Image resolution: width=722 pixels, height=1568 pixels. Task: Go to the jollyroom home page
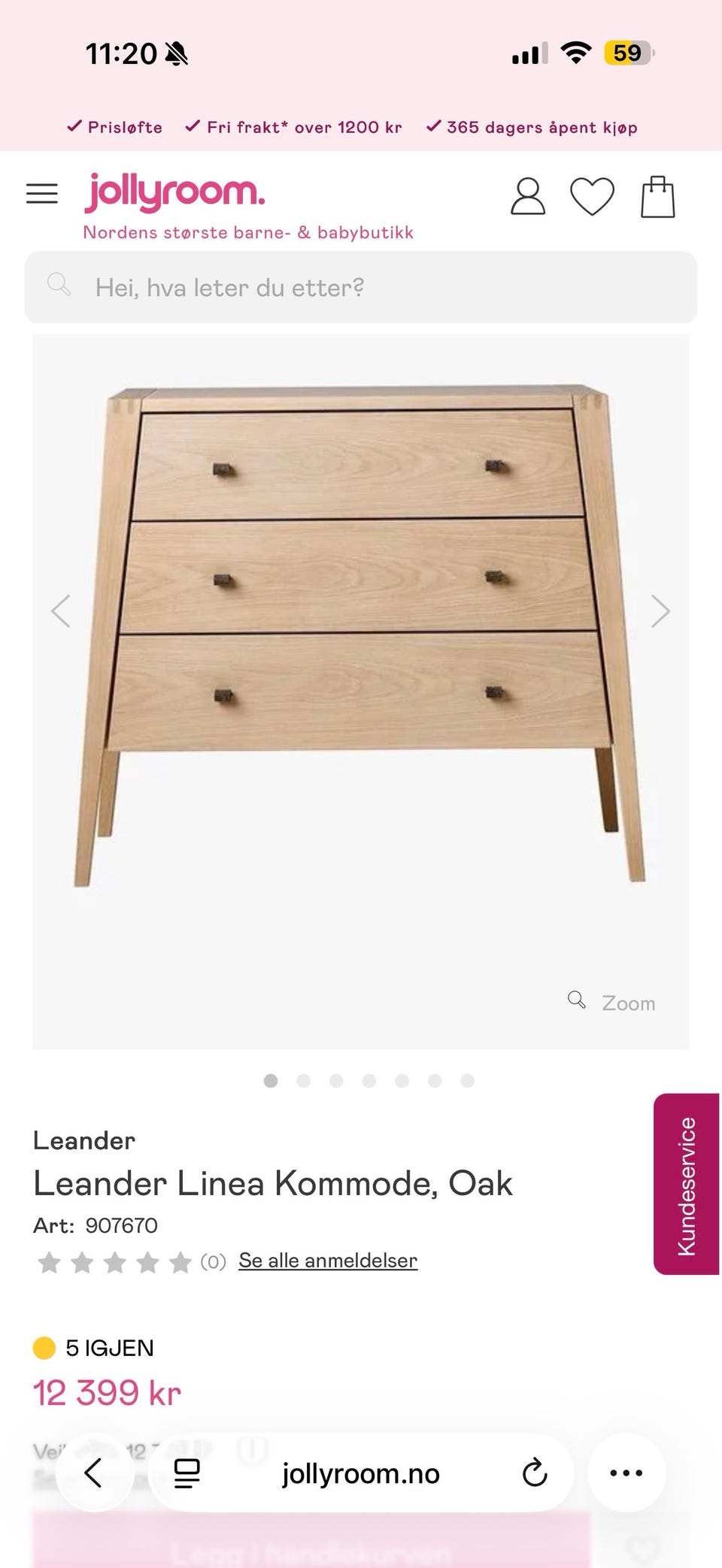(174, 192)
